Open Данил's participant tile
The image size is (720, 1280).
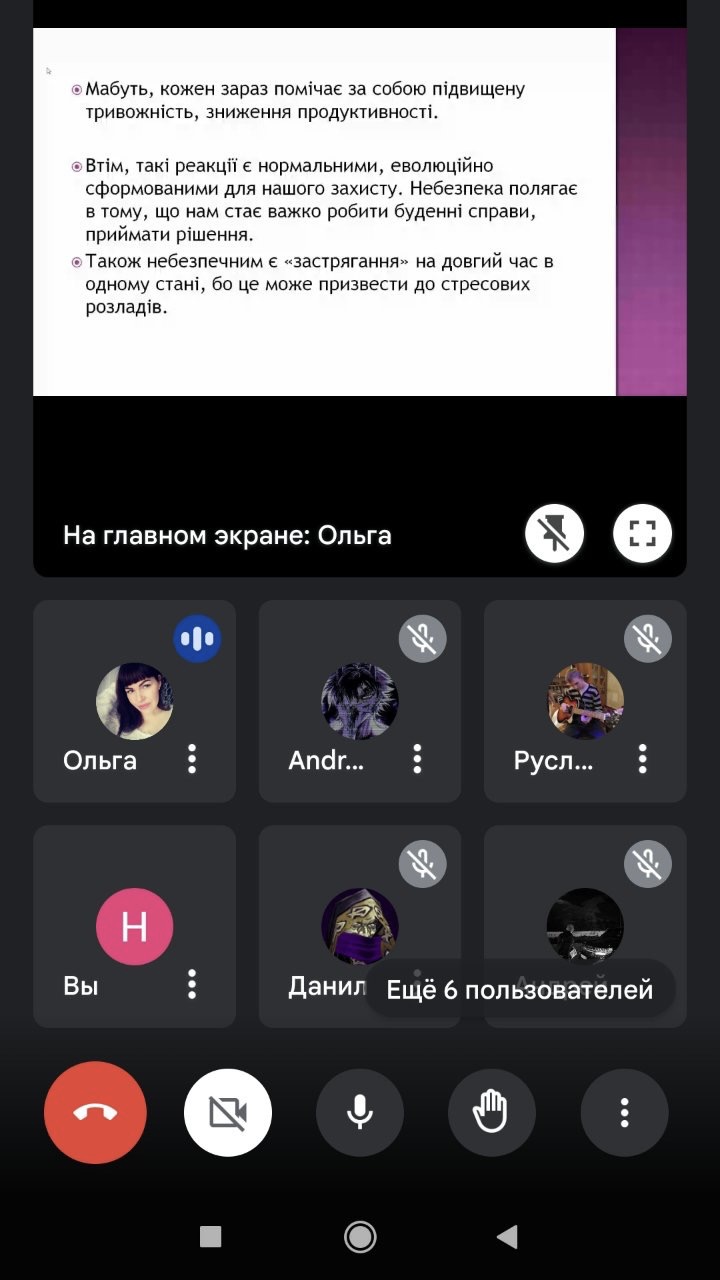[x=360, y=926]
